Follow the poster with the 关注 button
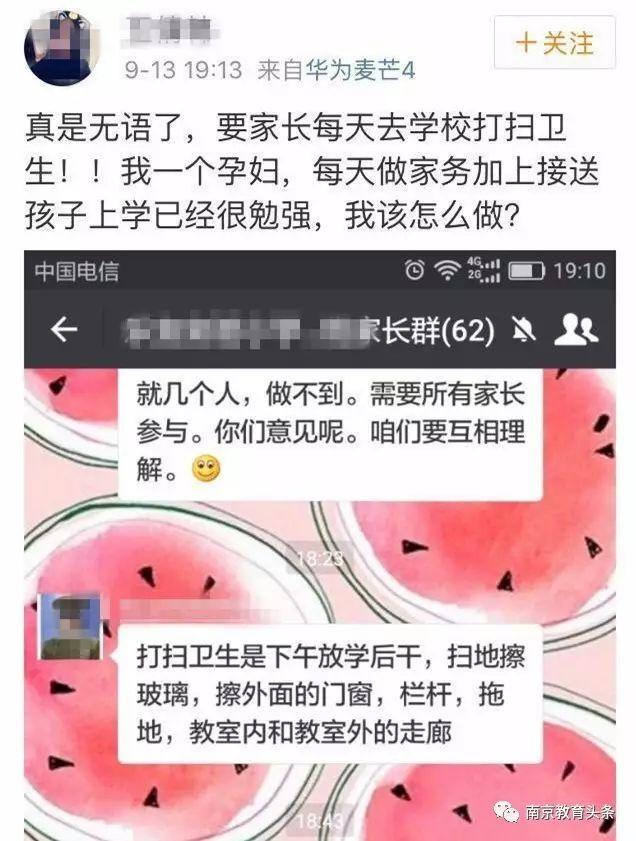 (x=554, y=42)
